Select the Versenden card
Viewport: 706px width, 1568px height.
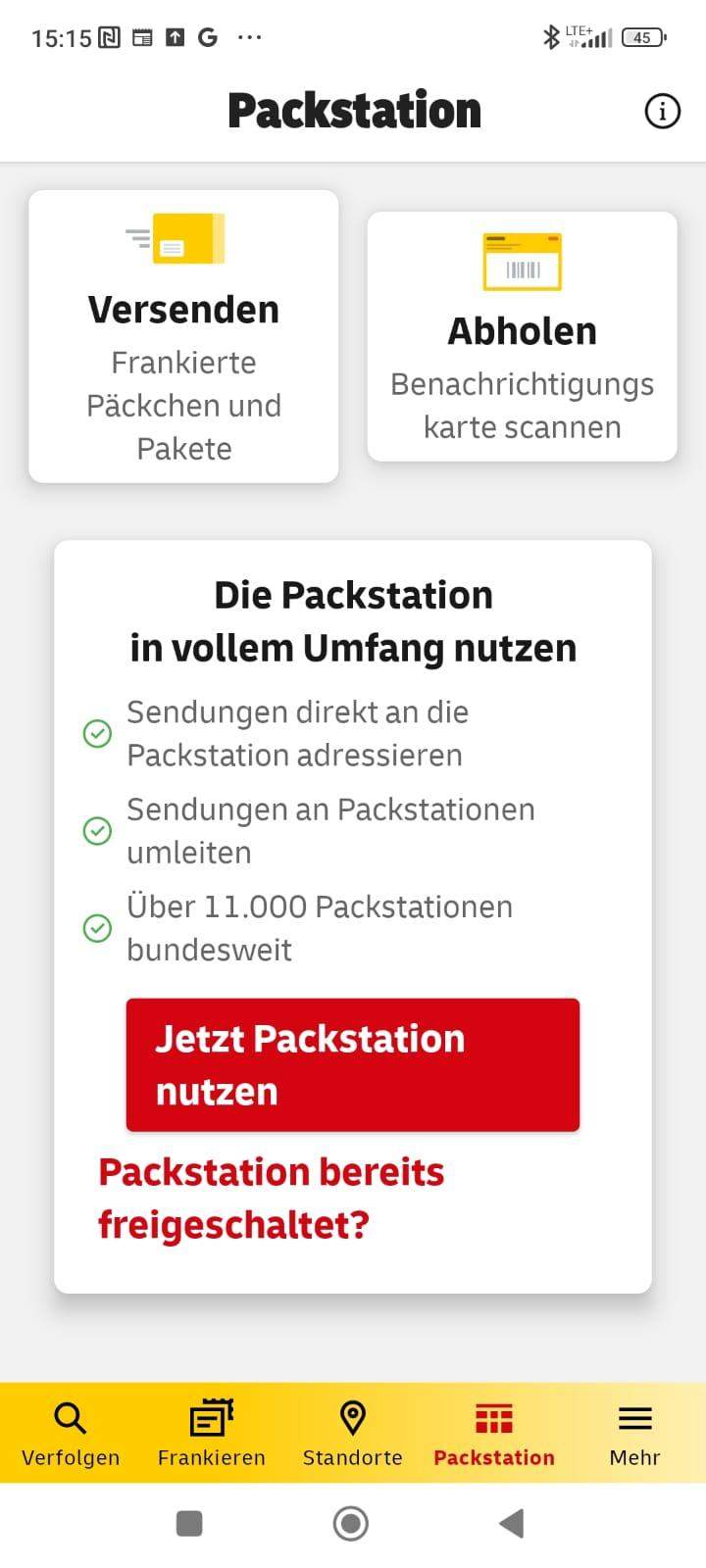point(183,336)
